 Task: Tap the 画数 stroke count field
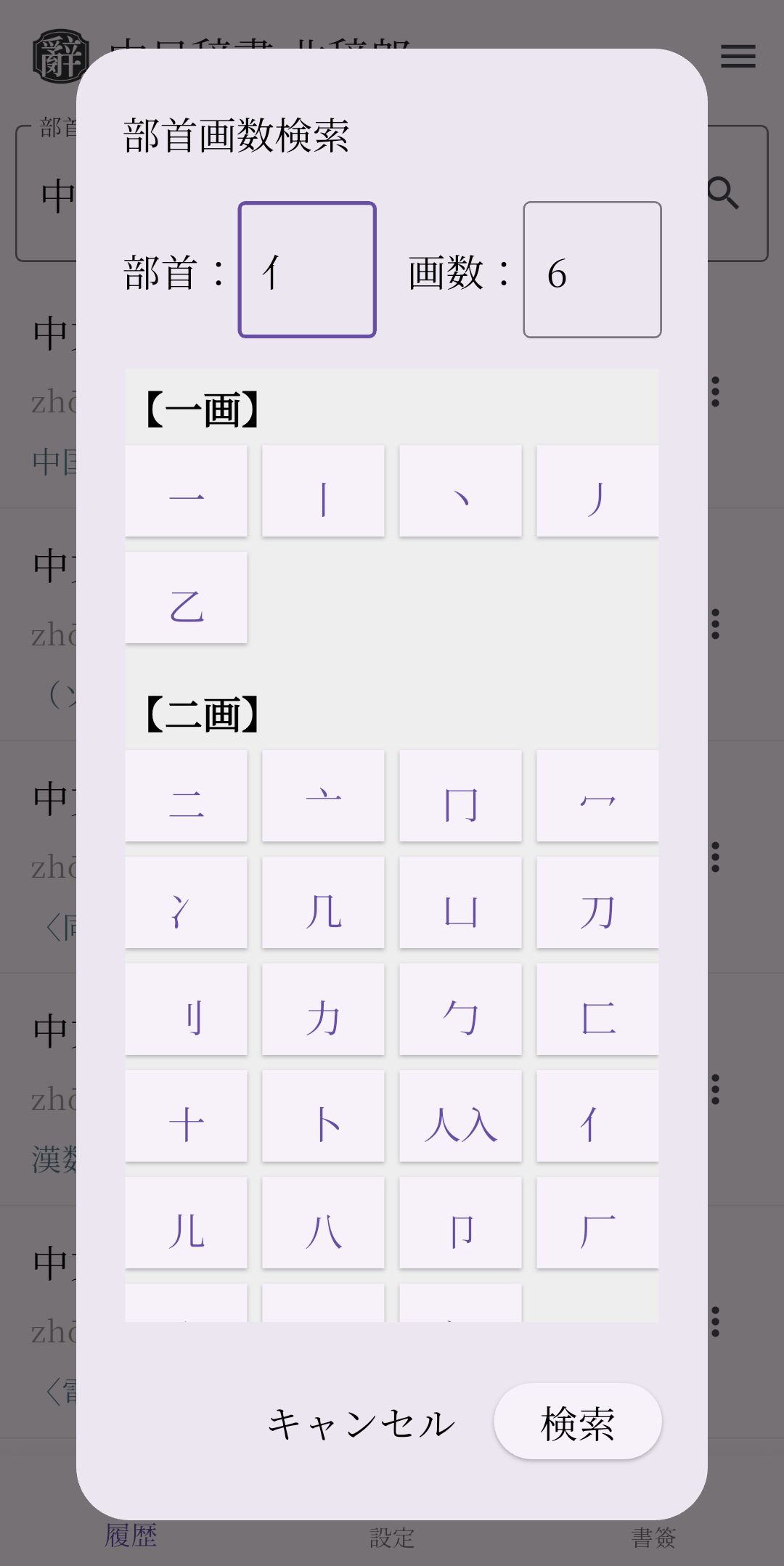pyautogui.click(x=592, y=269)
